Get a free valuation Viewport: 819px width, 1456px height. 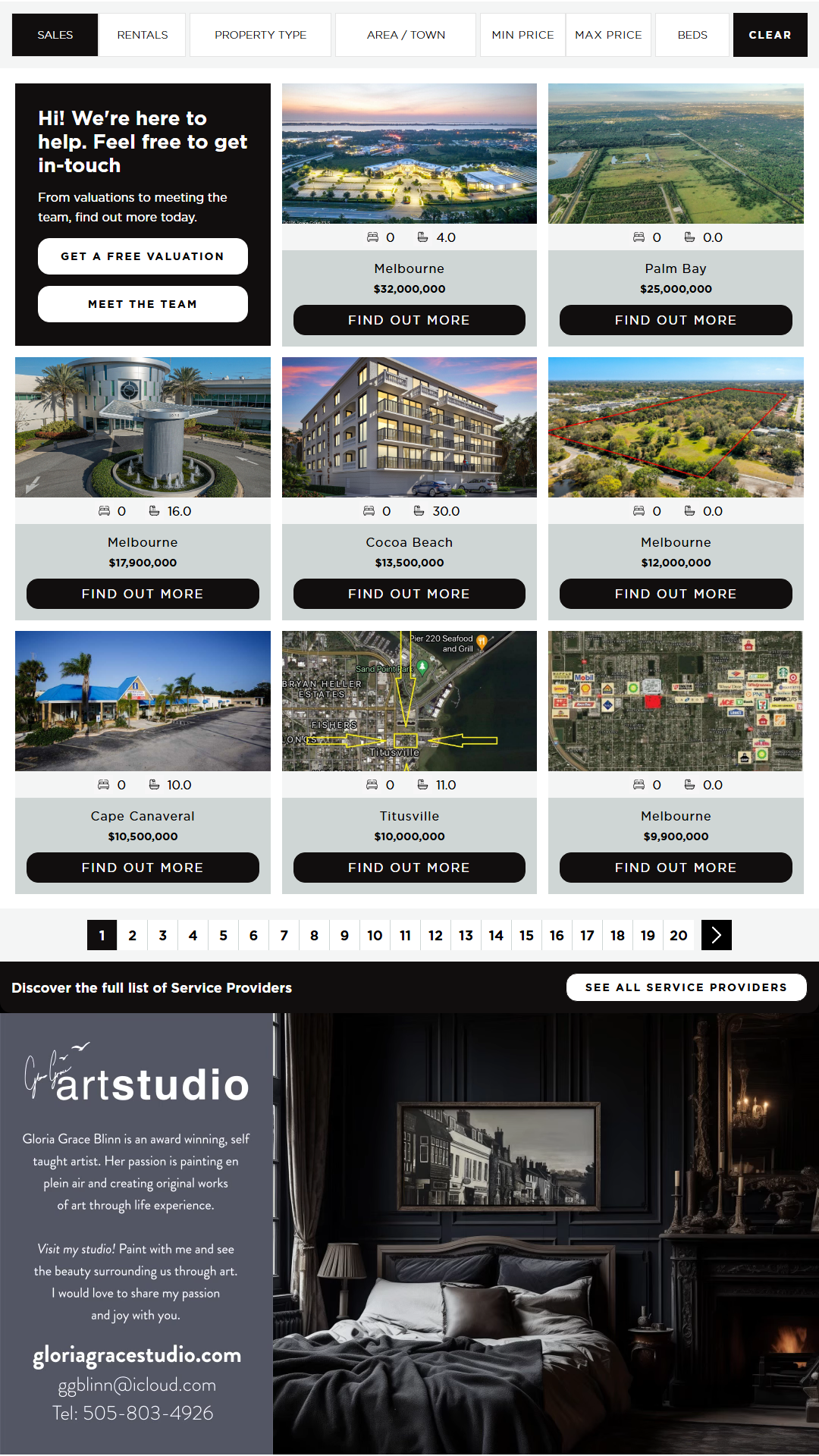point(143,256)
